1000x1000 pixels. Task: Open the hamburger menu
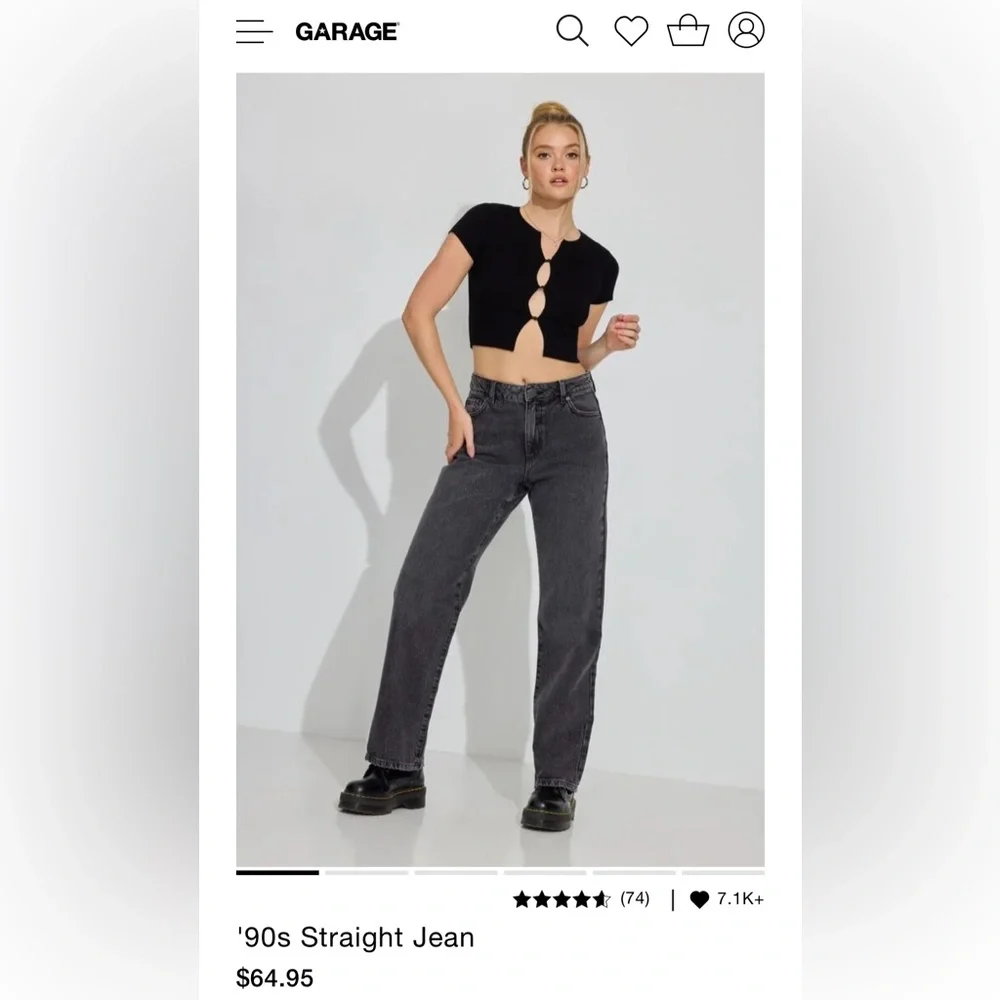pyautogui.click(x=254, y=31)
